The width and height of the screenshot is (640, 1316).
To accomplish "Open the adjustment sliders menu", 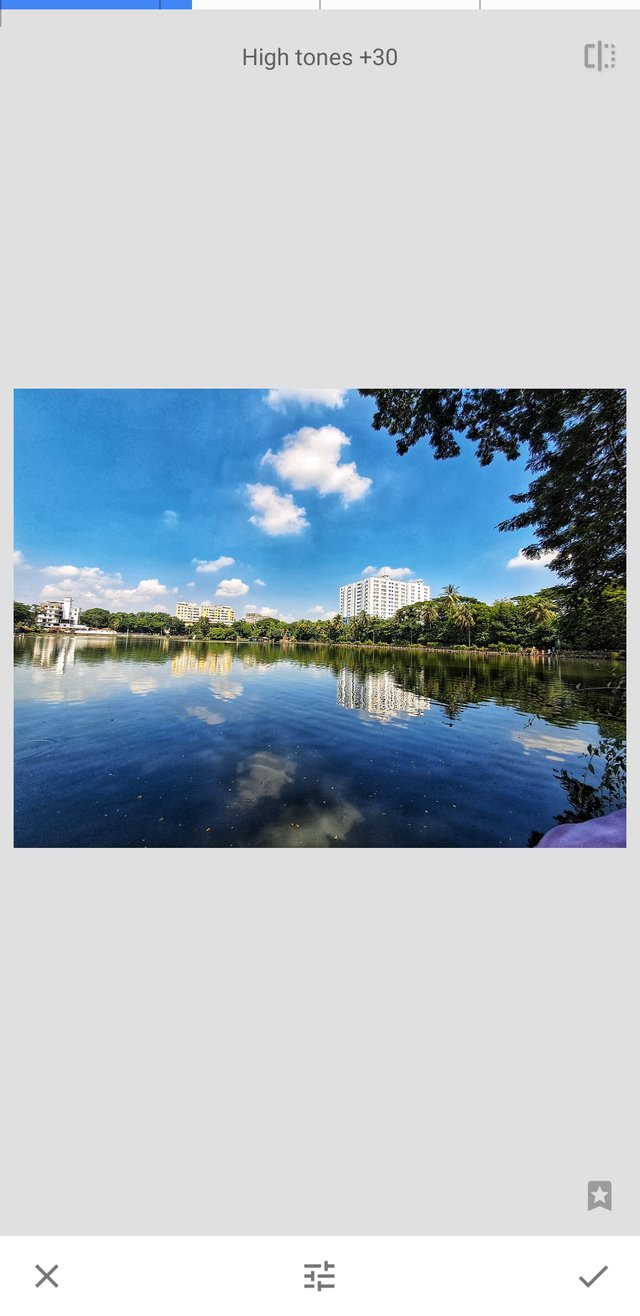I will click(x=319, y=1276).
